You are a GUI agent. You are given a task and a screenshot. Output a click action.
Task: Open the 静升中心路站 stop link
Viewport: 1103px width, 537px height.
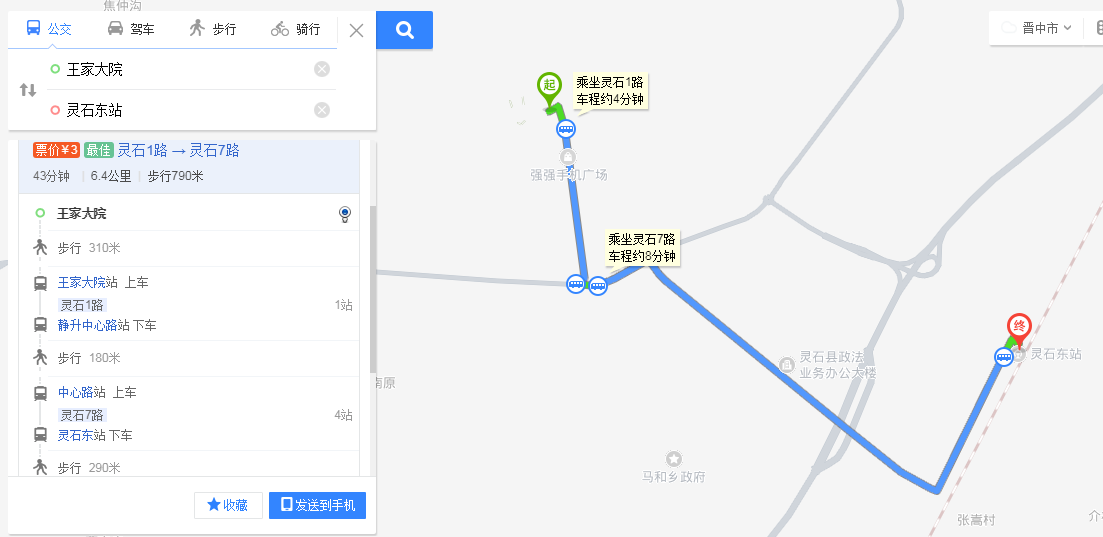pyautogui.click(x=87, y=326)
